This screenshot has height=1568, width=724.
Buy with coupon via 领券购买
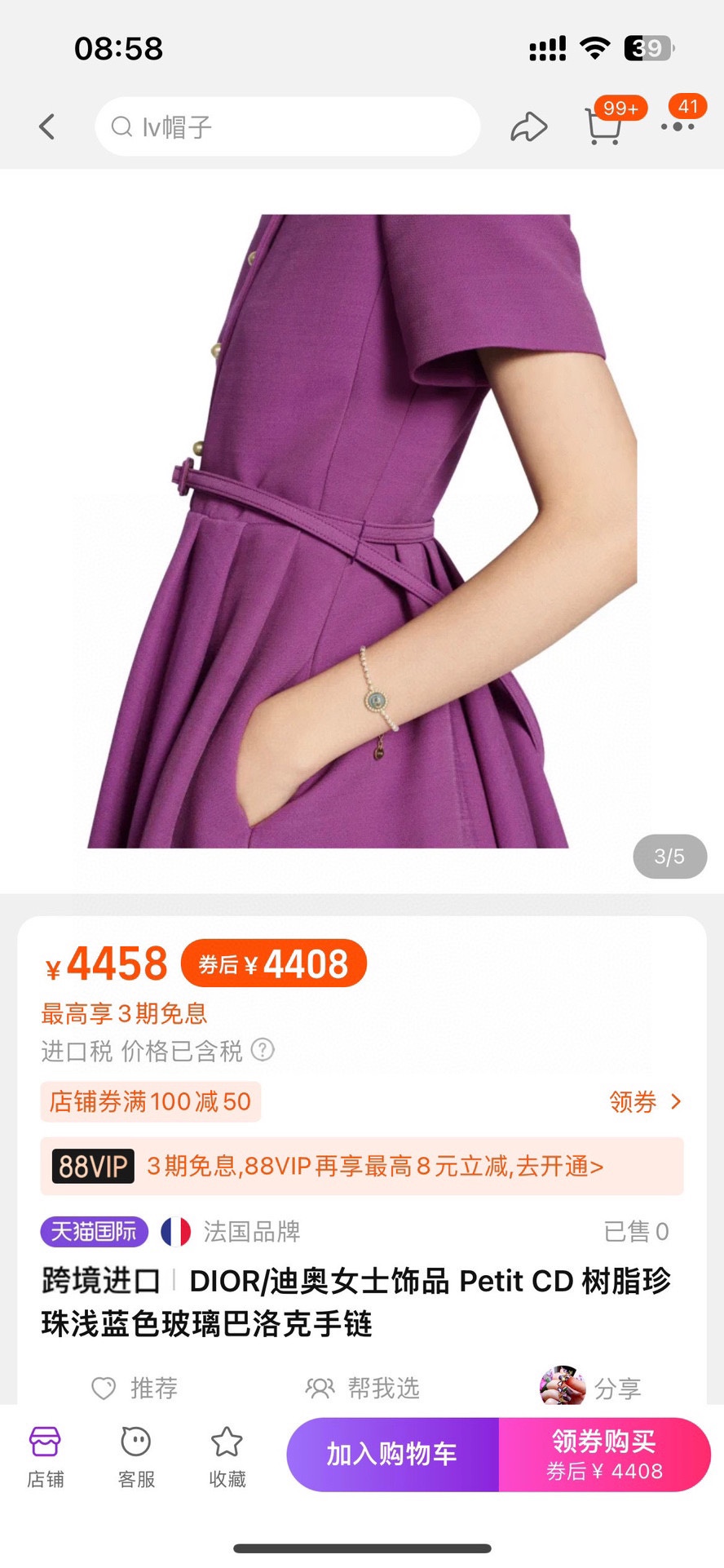[x=604, y=1455]
